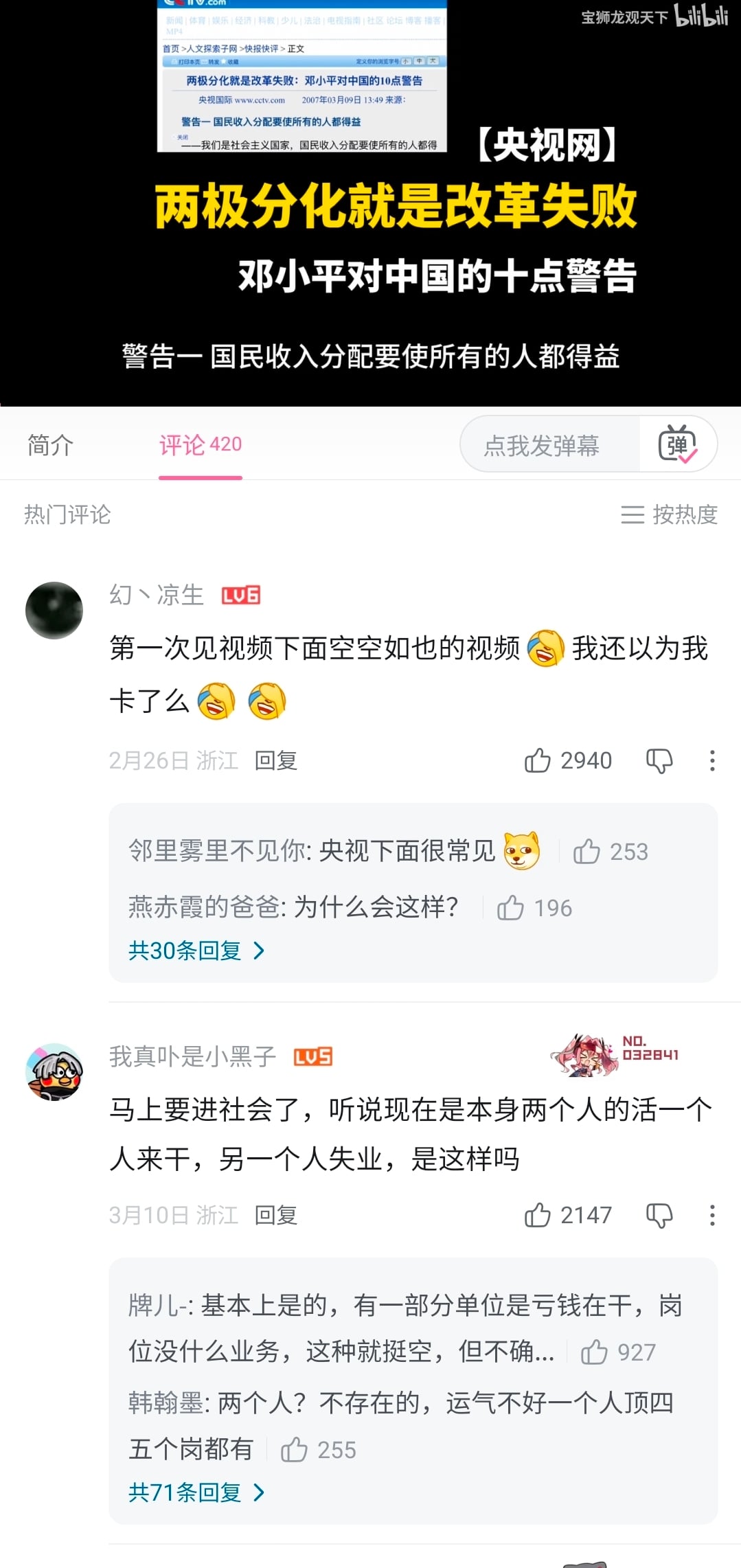Image resolution: width=741 pixels, height=1568 pixels.
Task: Reply to 幻丶凉生's comment
Action: point(275,760)
